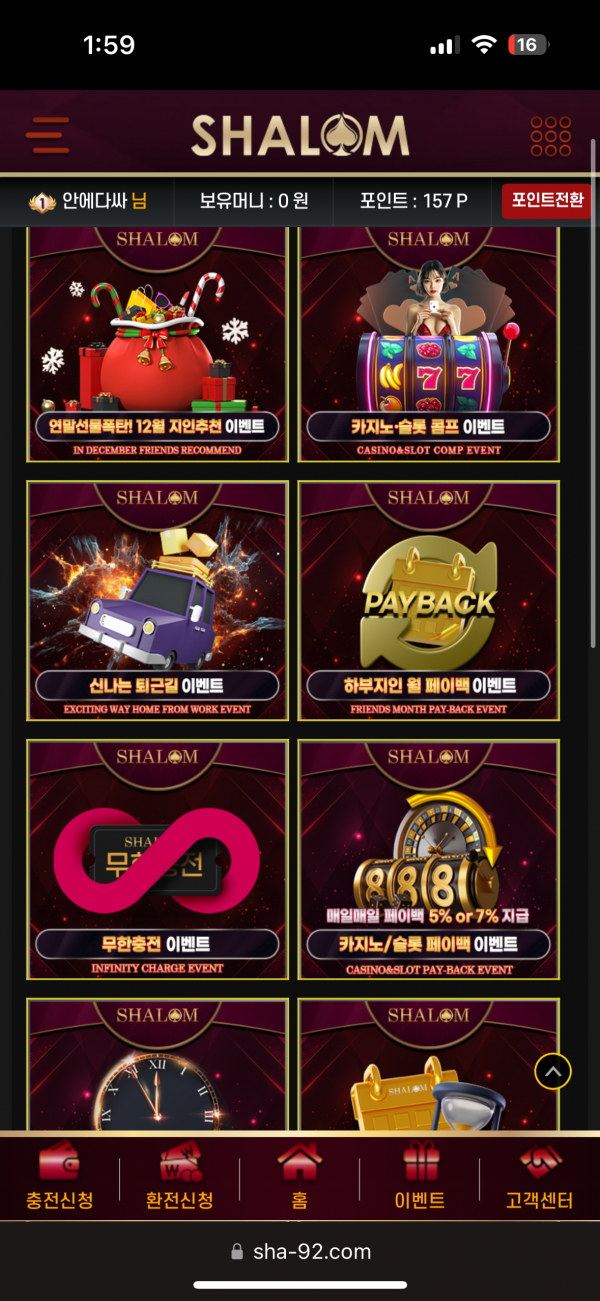
Task: Go to 환전신청 in the bottom bar
Action: click(180, 1180)
